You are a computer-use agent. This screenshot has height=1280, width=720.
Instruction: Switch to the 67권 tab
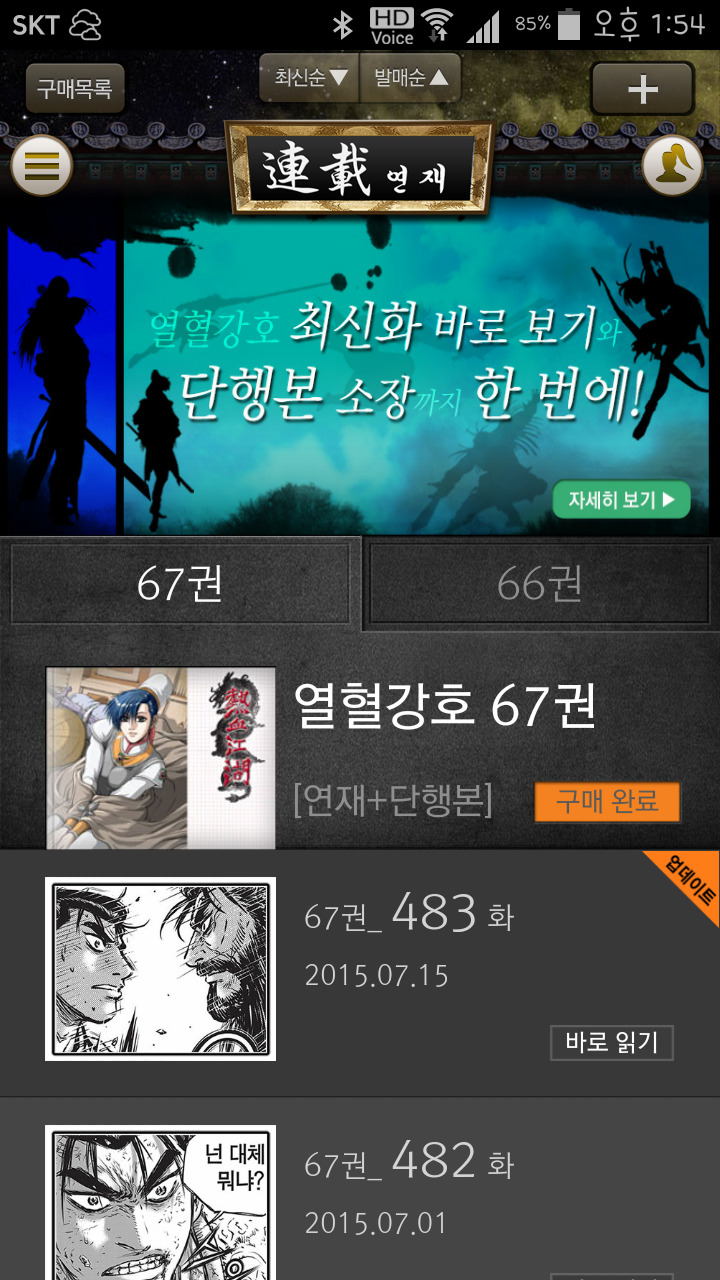pyautogui.click(x=180, y=584)
